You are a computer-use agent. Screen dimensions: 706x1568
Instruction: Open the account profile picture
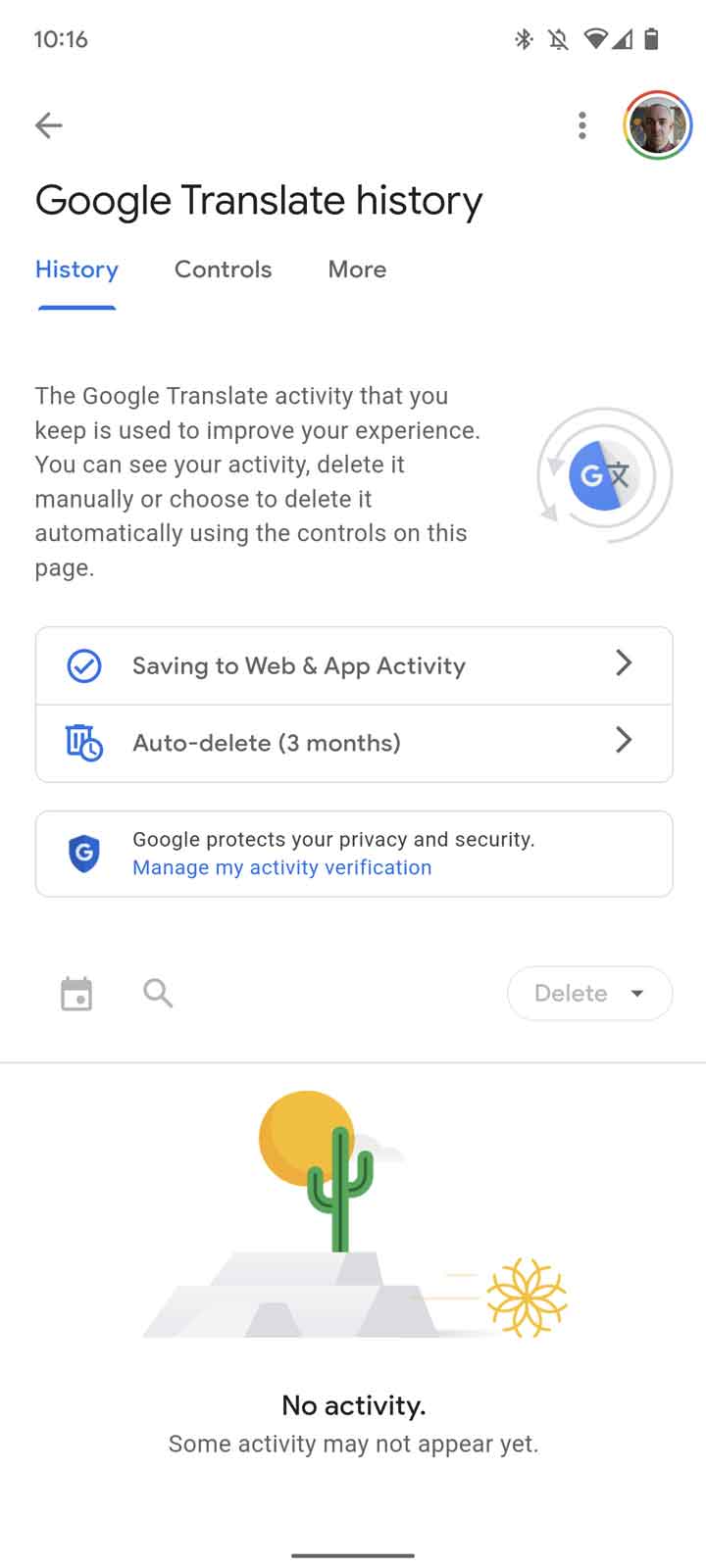pos(657,125)
